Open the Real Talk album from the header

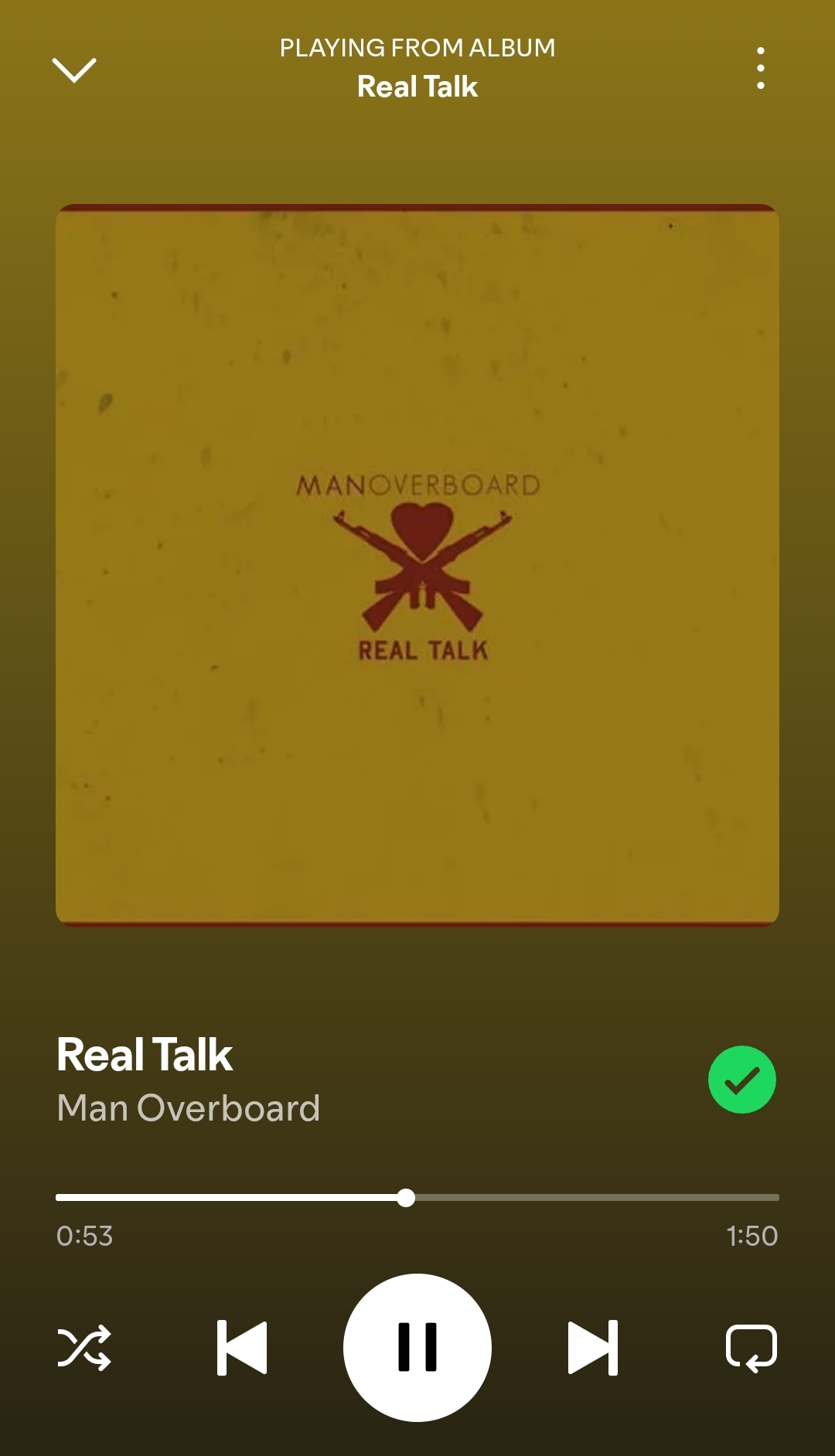click(417, 87)
